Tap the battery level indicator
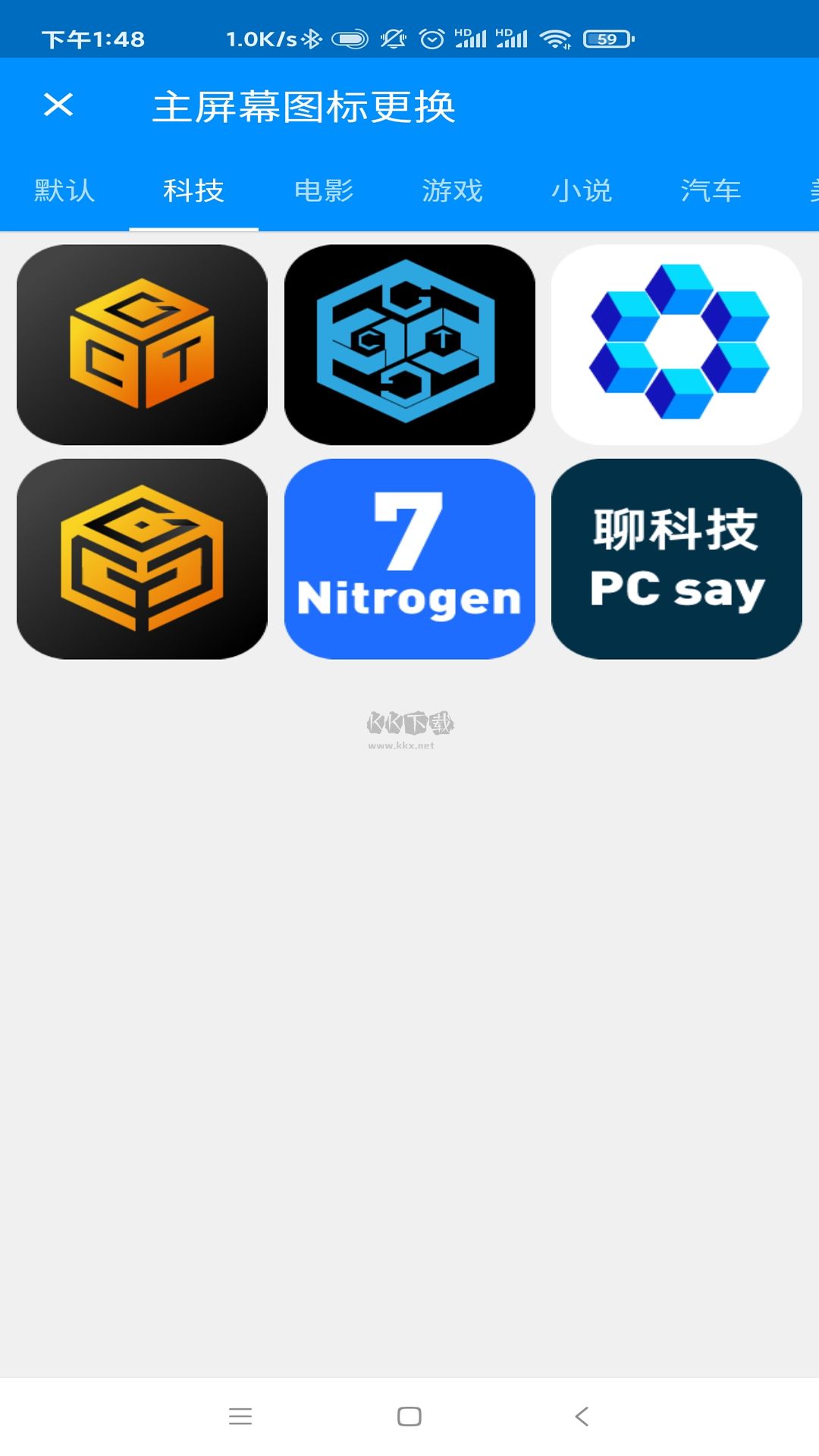 (603, 38)
